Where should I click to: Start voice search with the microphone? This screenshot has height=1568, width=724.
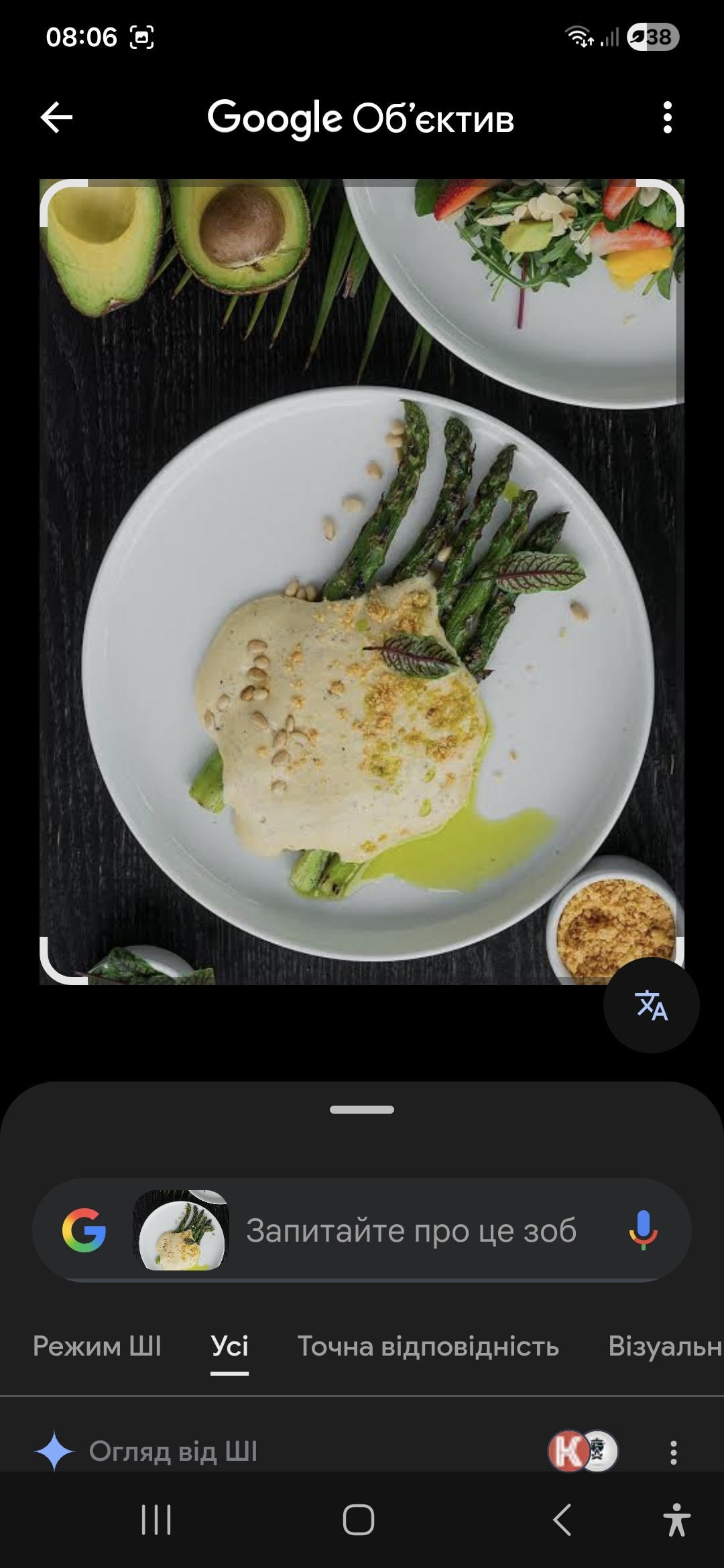[x=642, y=1230]
